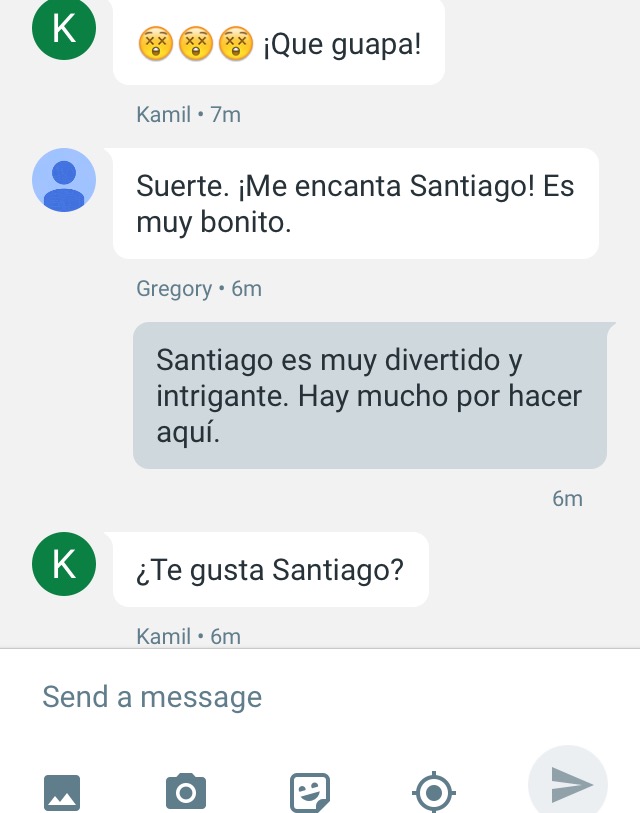Open Gregory's profile avatar
The height and width of the screenshot is (813, 640).
[65, 181]
